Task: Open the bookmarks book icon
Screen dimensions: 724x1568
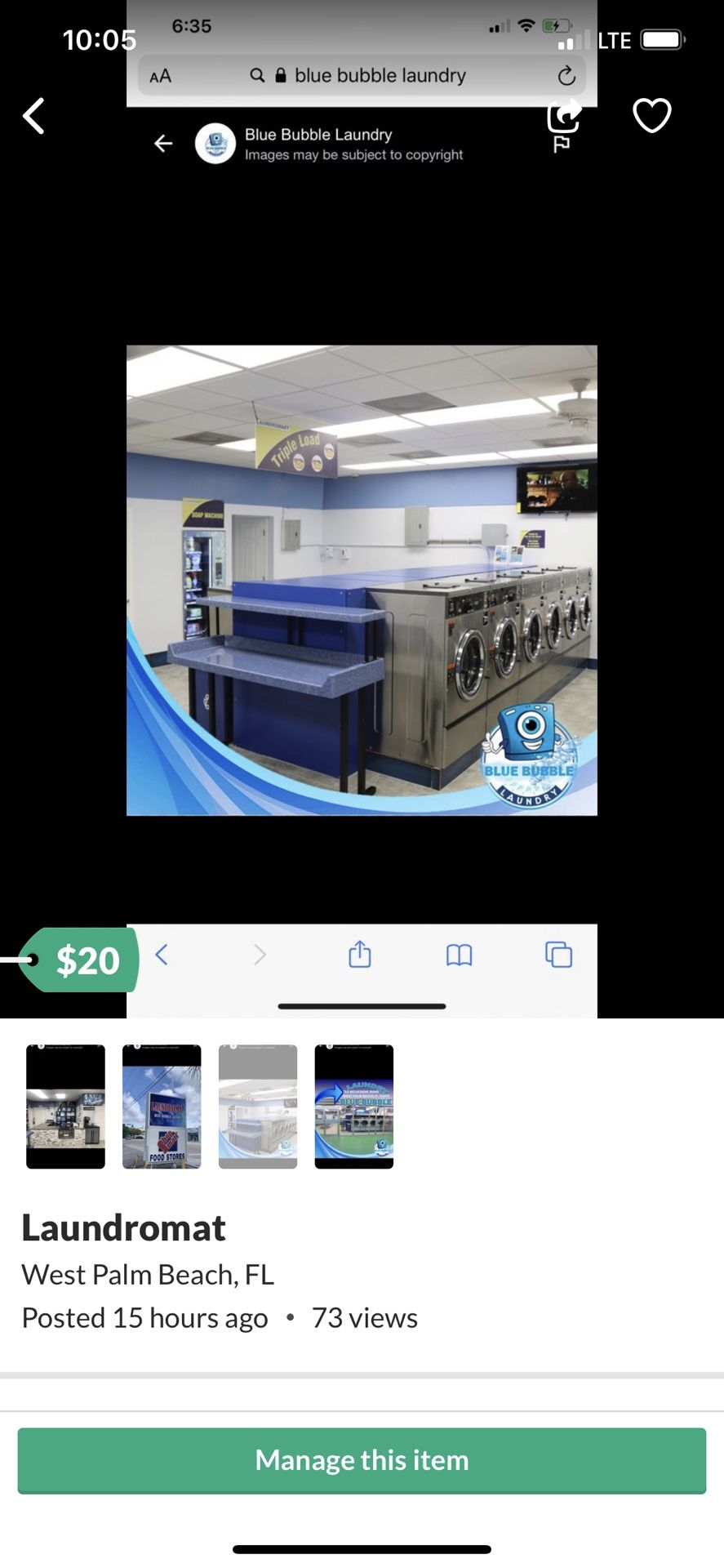Action: pyautogui.click(x=460, y=954)
